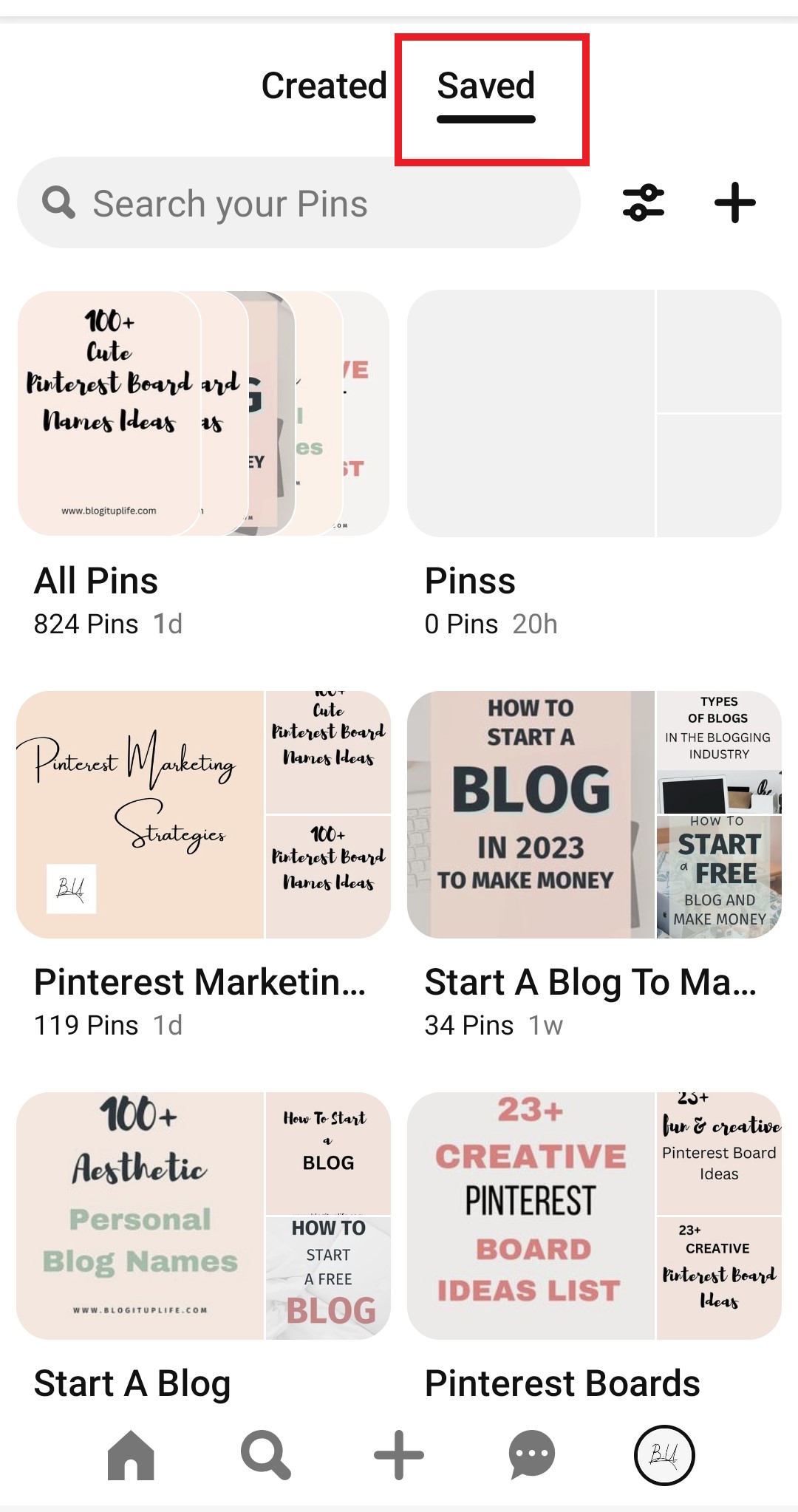This screenshot has height=1512, width=798.
Task: Open the All Pins board
Action: [x=95, y=581]
